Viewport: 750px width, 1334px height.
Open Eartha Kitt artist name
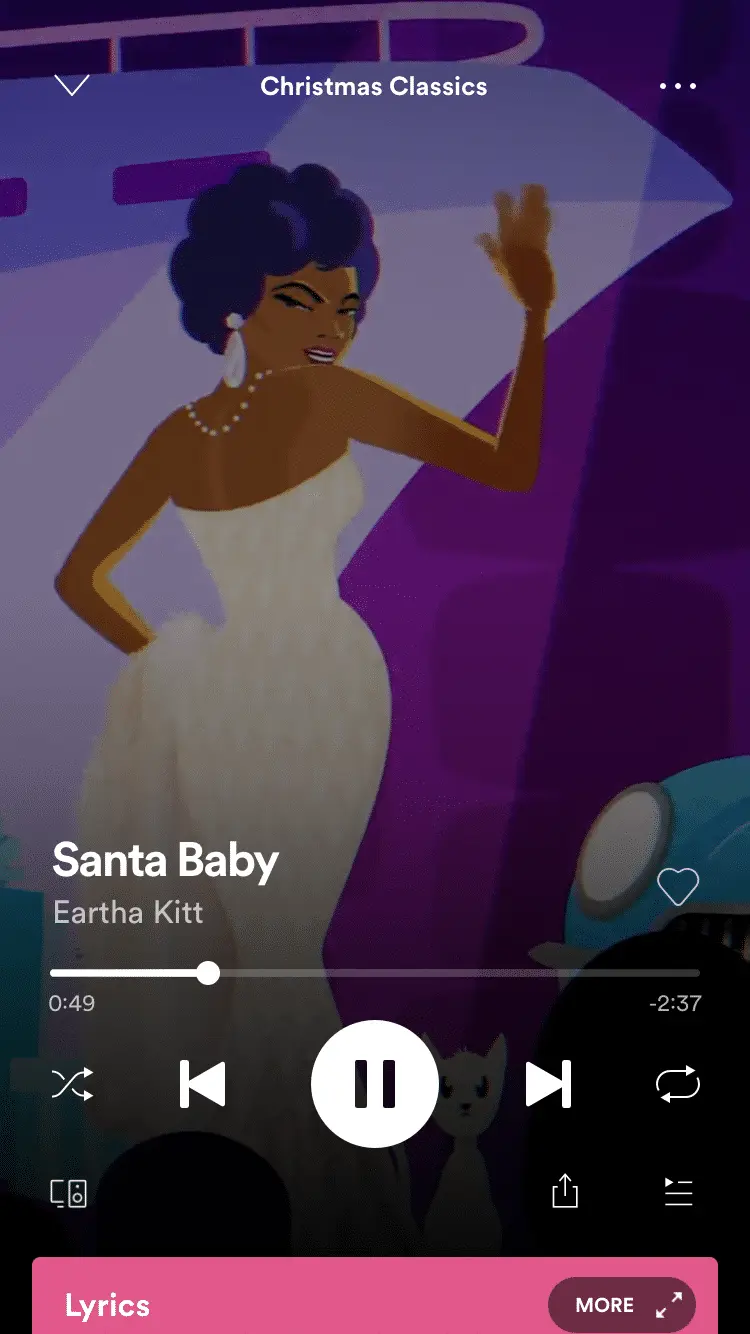click(x=128, y=912)
